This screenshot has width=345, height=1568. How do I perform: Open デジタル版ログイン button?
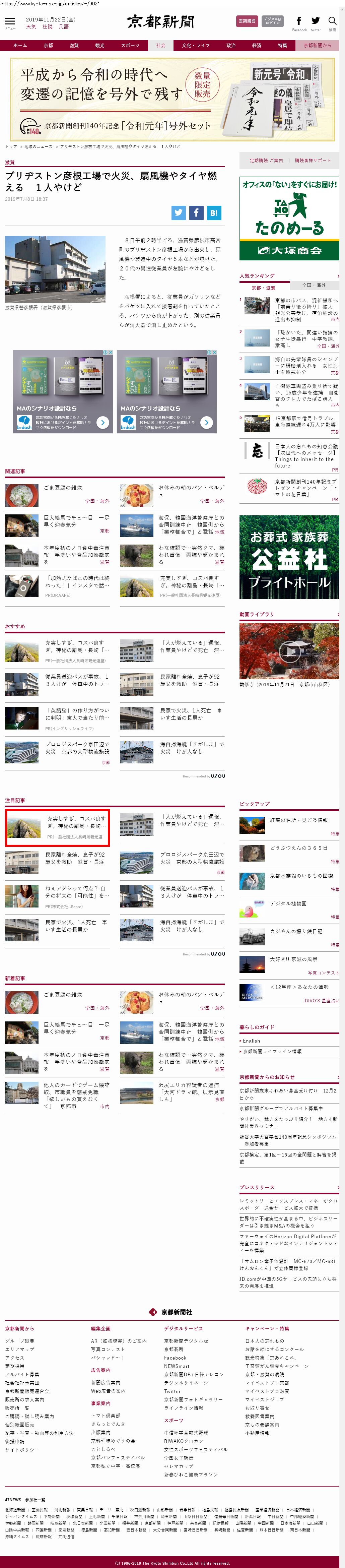pyautogui.click(x=273, y=21)
